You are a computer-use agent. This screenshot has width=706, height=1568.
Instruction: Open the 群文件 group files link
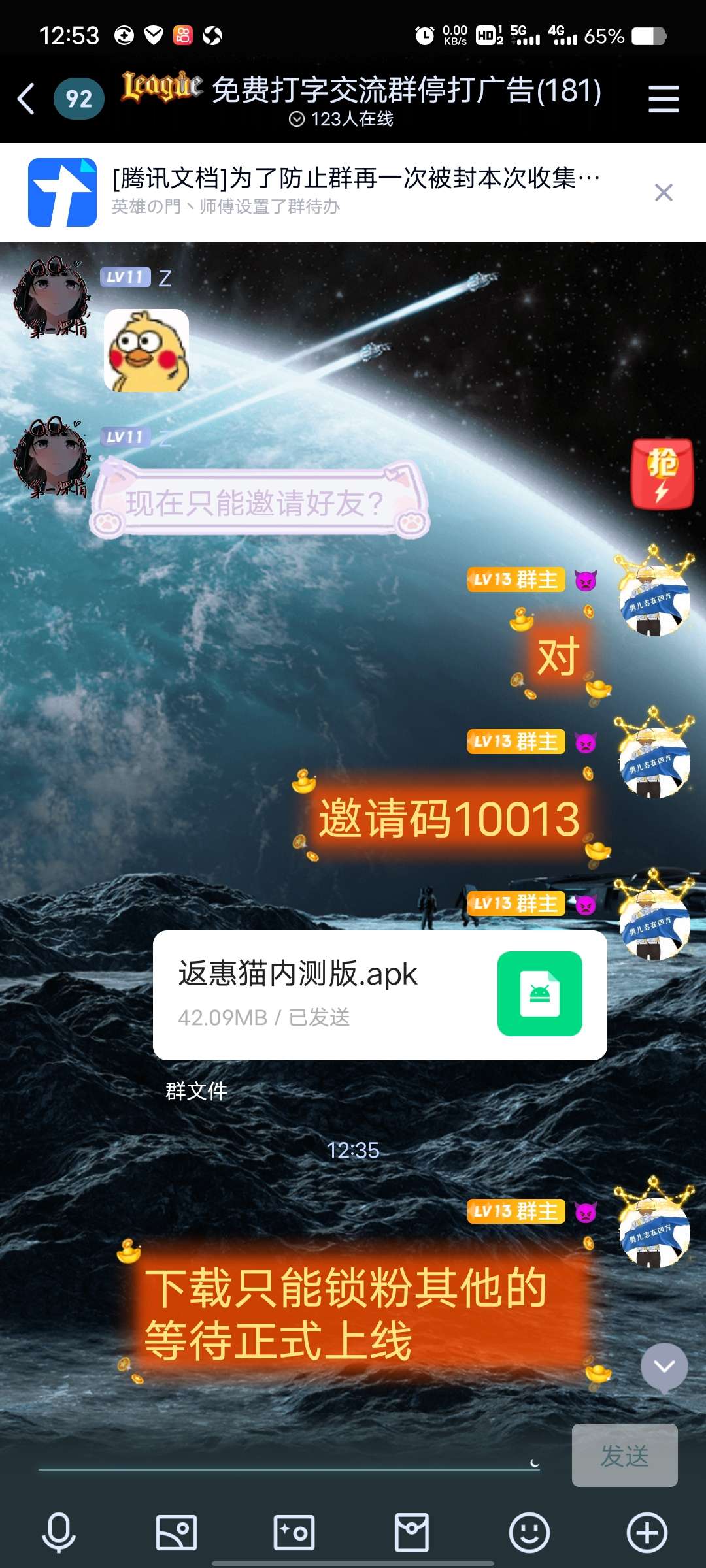click(x=196, y=1090)
